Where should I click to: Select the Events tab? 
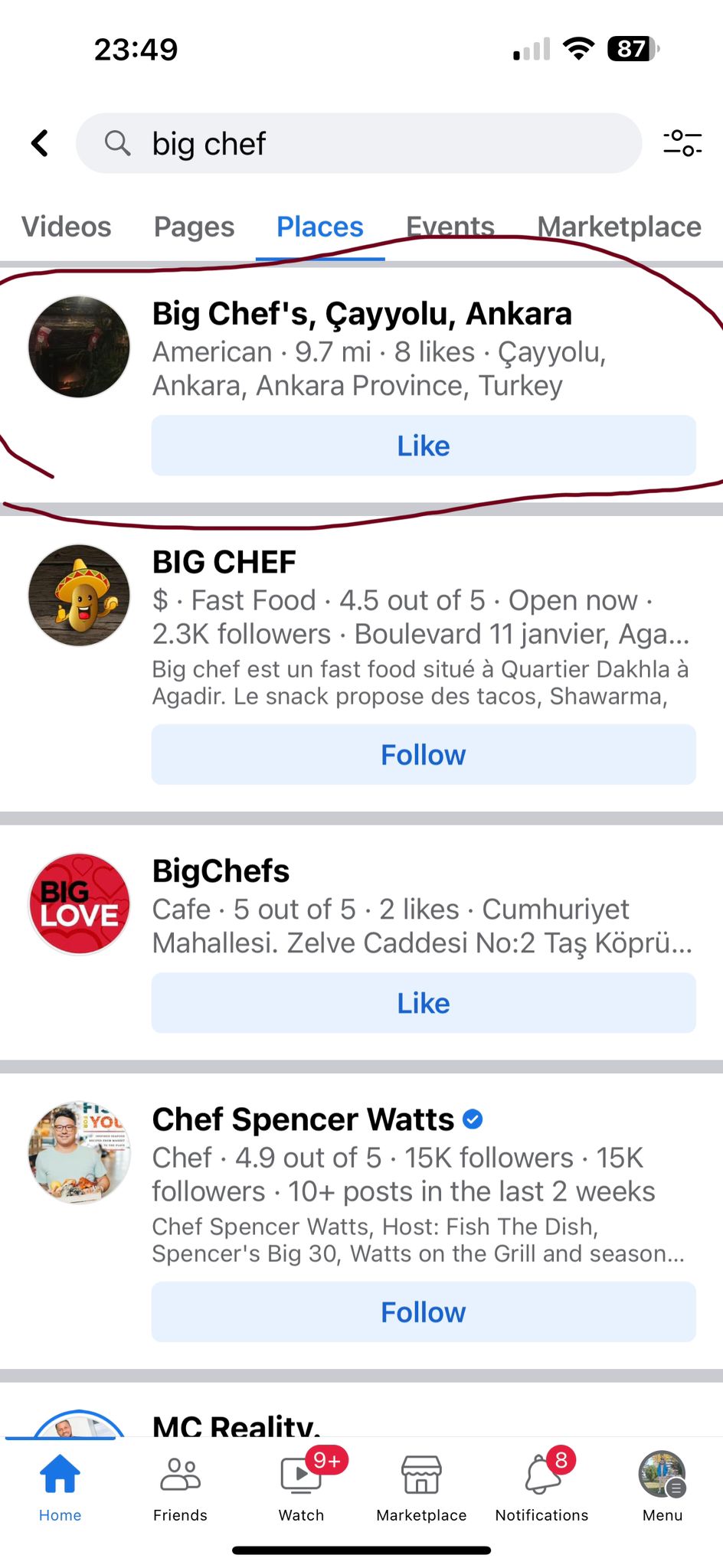coord(450,227)
